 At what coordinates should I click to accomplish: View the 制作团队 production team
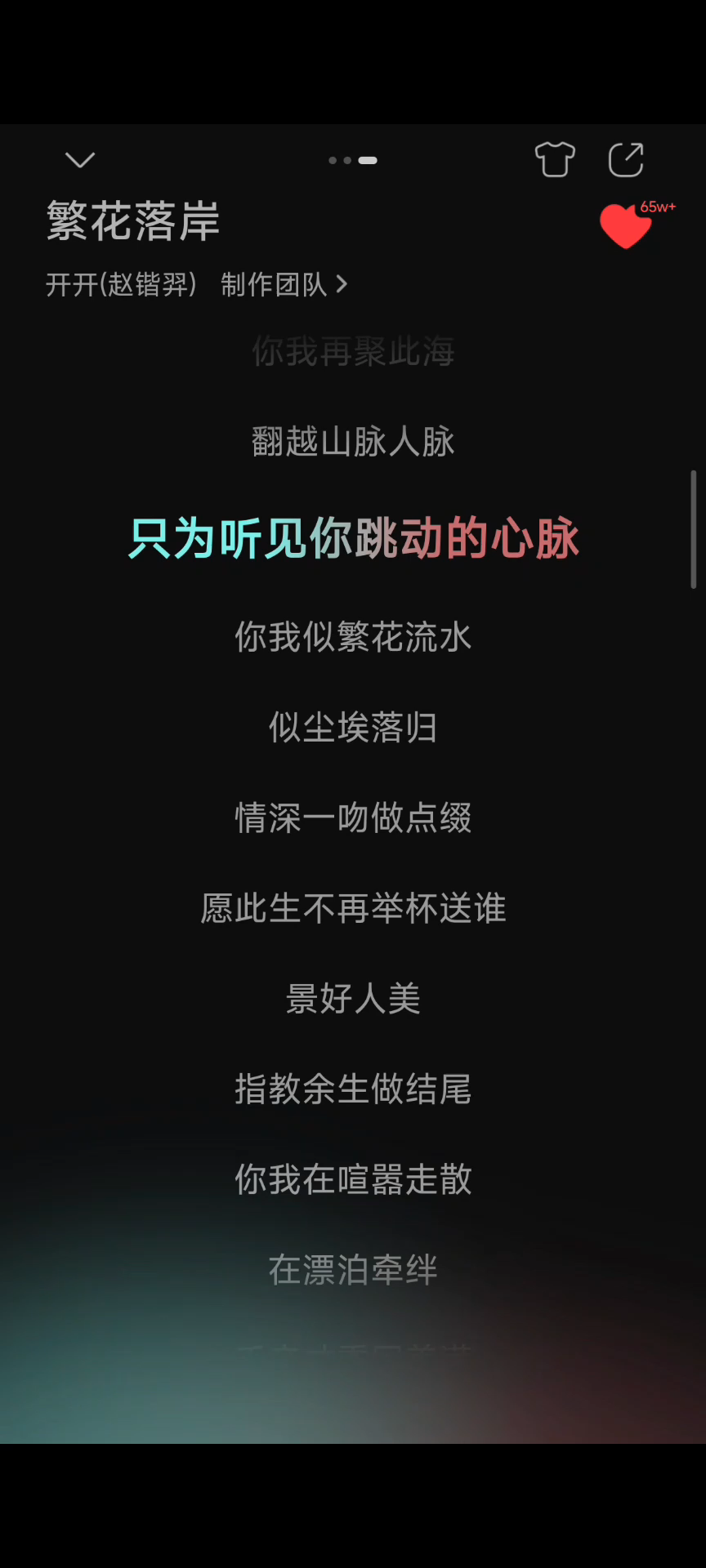click(x=284, y=284)
